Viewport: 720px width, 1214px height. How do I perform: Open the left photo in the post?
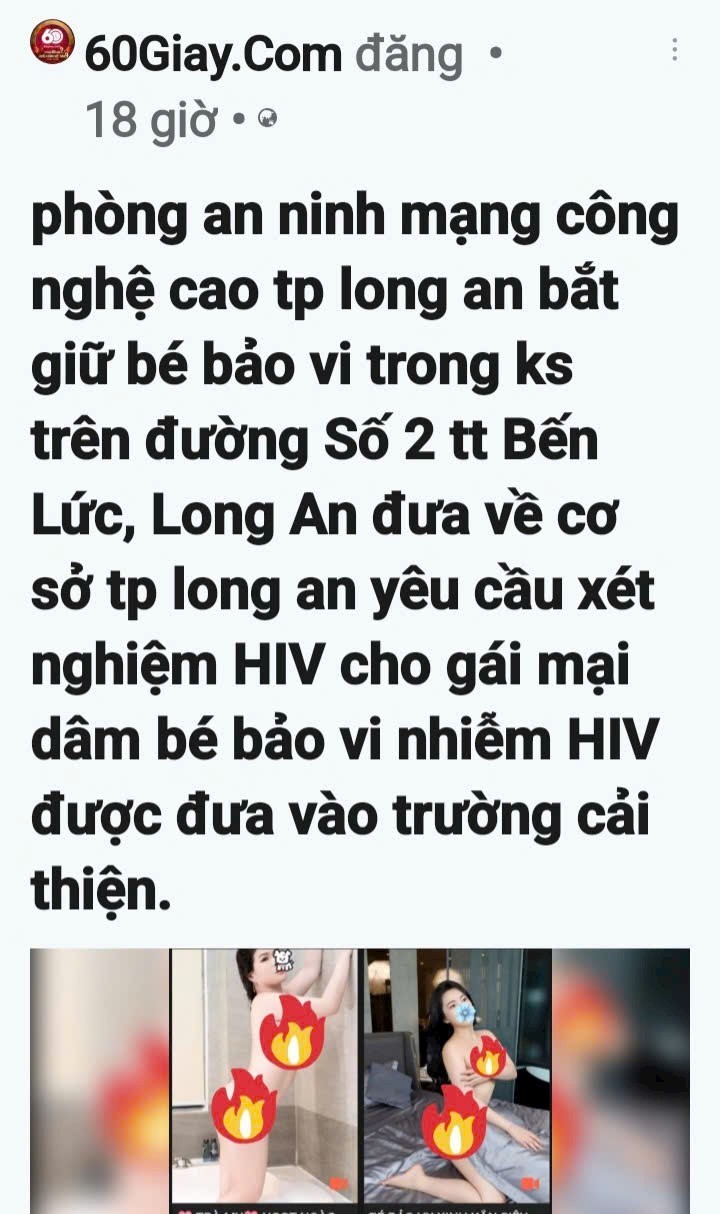coord(264,1078)
